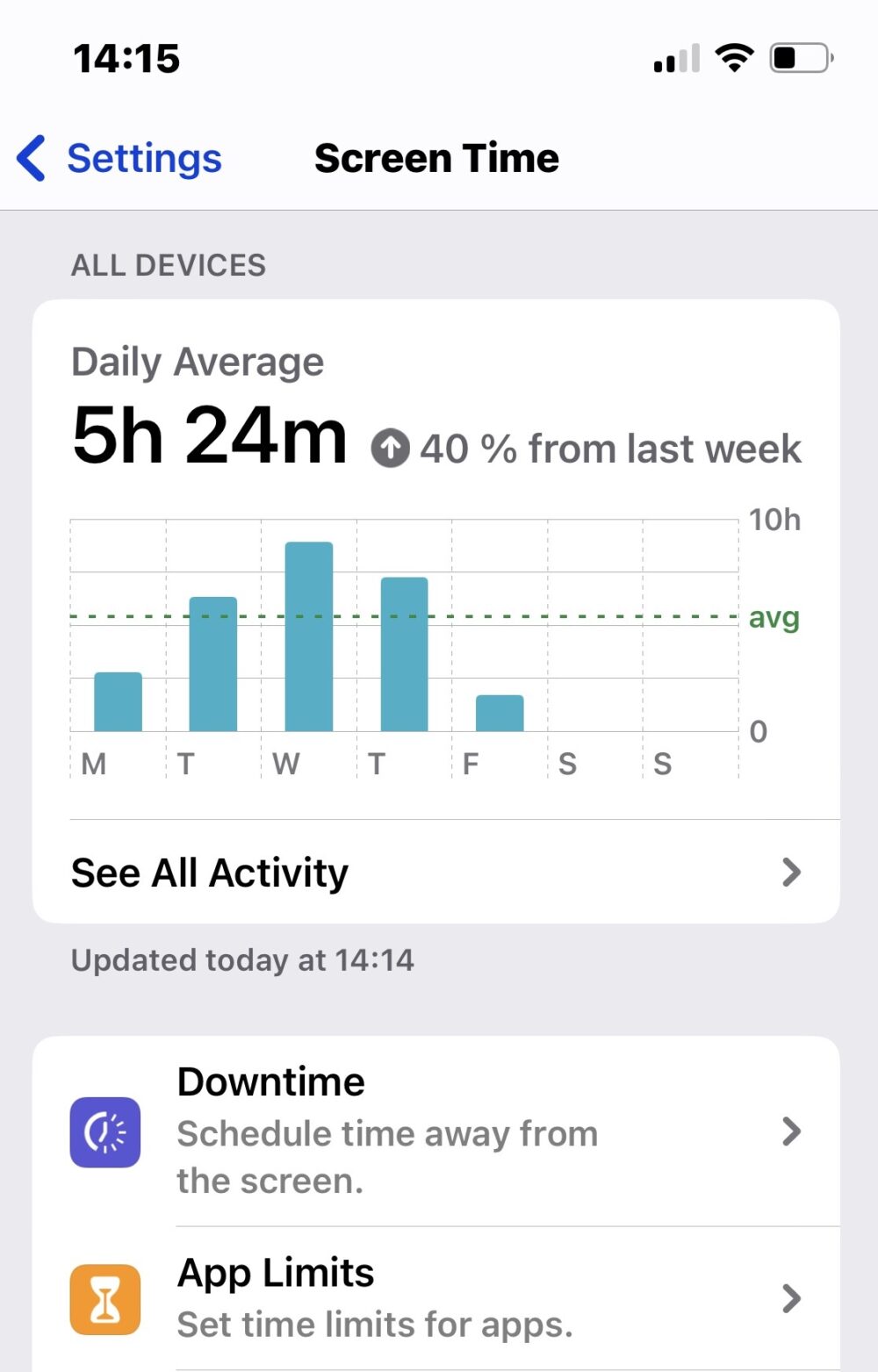The height and width of the screenshot is (1372, 878).
Task: Tap the Screen Time title
Action: [436, 158]
